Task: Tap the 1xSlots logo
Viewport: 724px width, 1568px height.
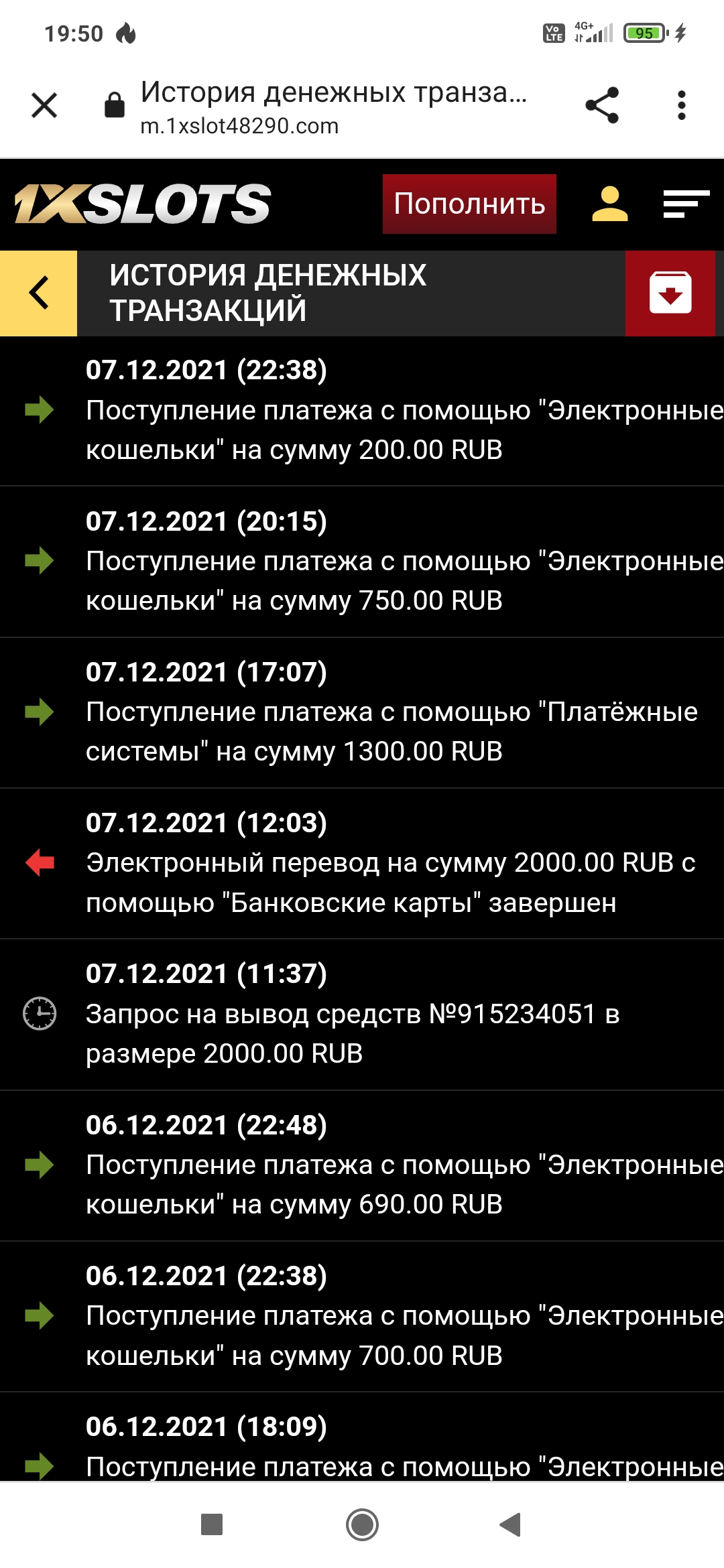Action: coord(143,204)
